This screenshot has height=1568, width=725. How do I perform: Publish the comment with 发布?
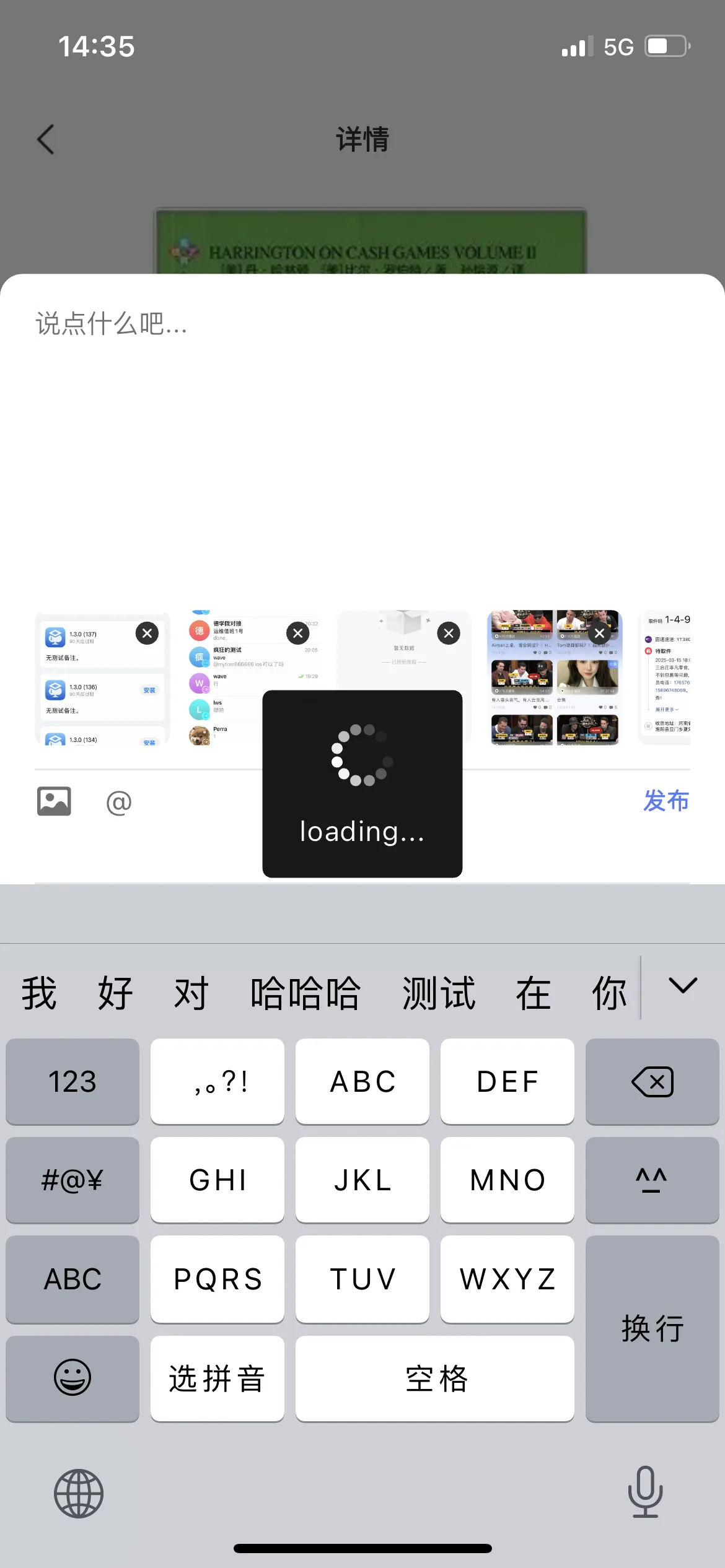coord(666,801)
